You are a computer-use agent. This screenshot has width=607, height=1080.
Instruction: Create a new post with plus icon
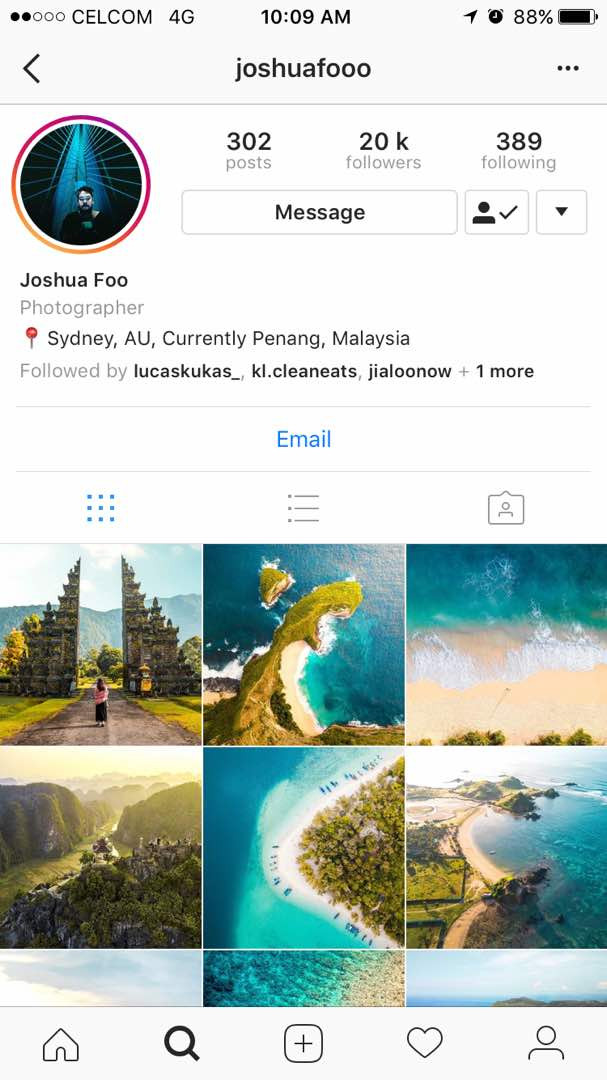pyautogui.click(x=303, y=1043)
